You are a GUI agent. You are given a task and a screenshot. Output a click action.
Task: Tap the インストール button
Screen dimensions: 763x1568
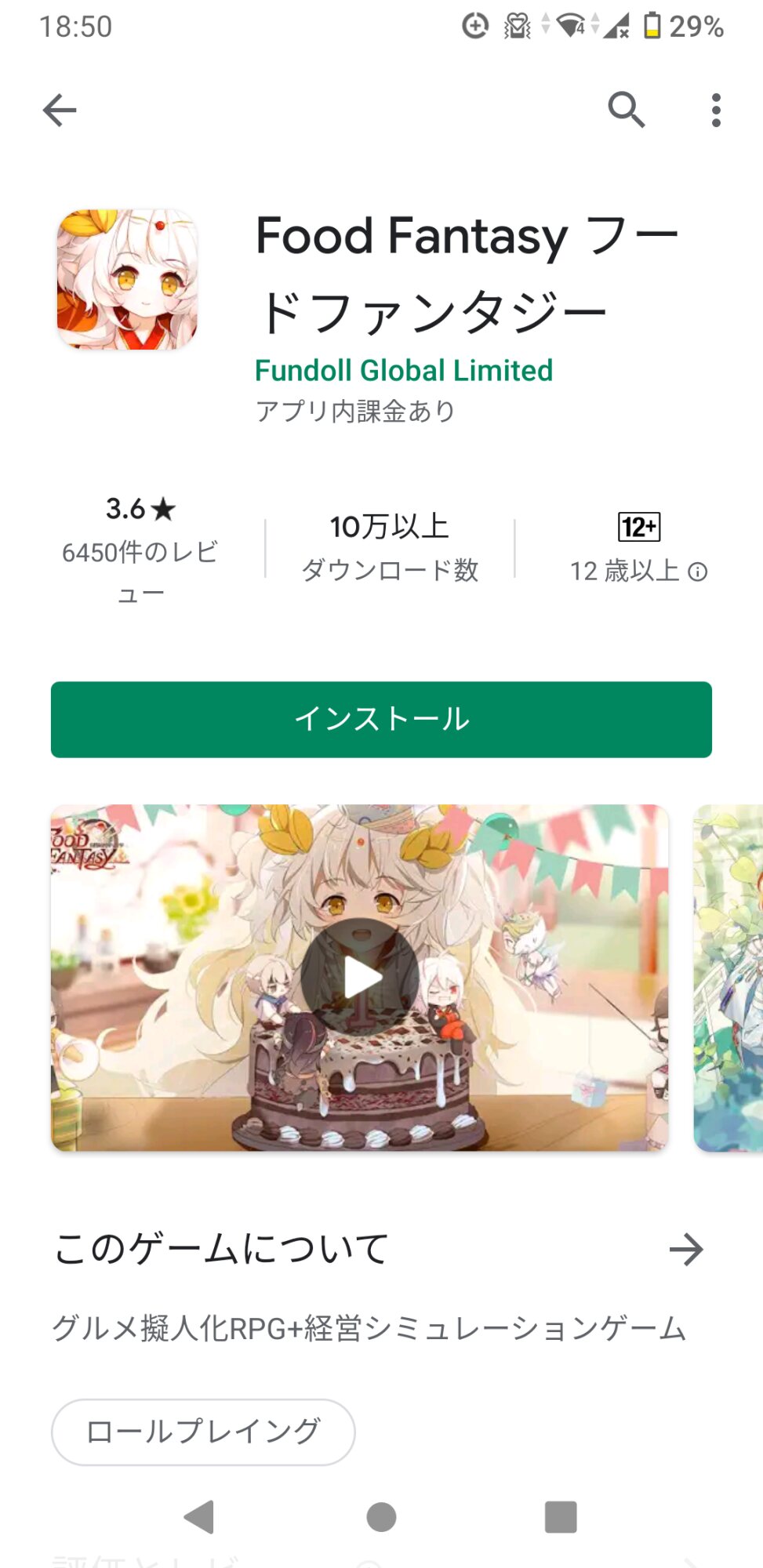381,719
